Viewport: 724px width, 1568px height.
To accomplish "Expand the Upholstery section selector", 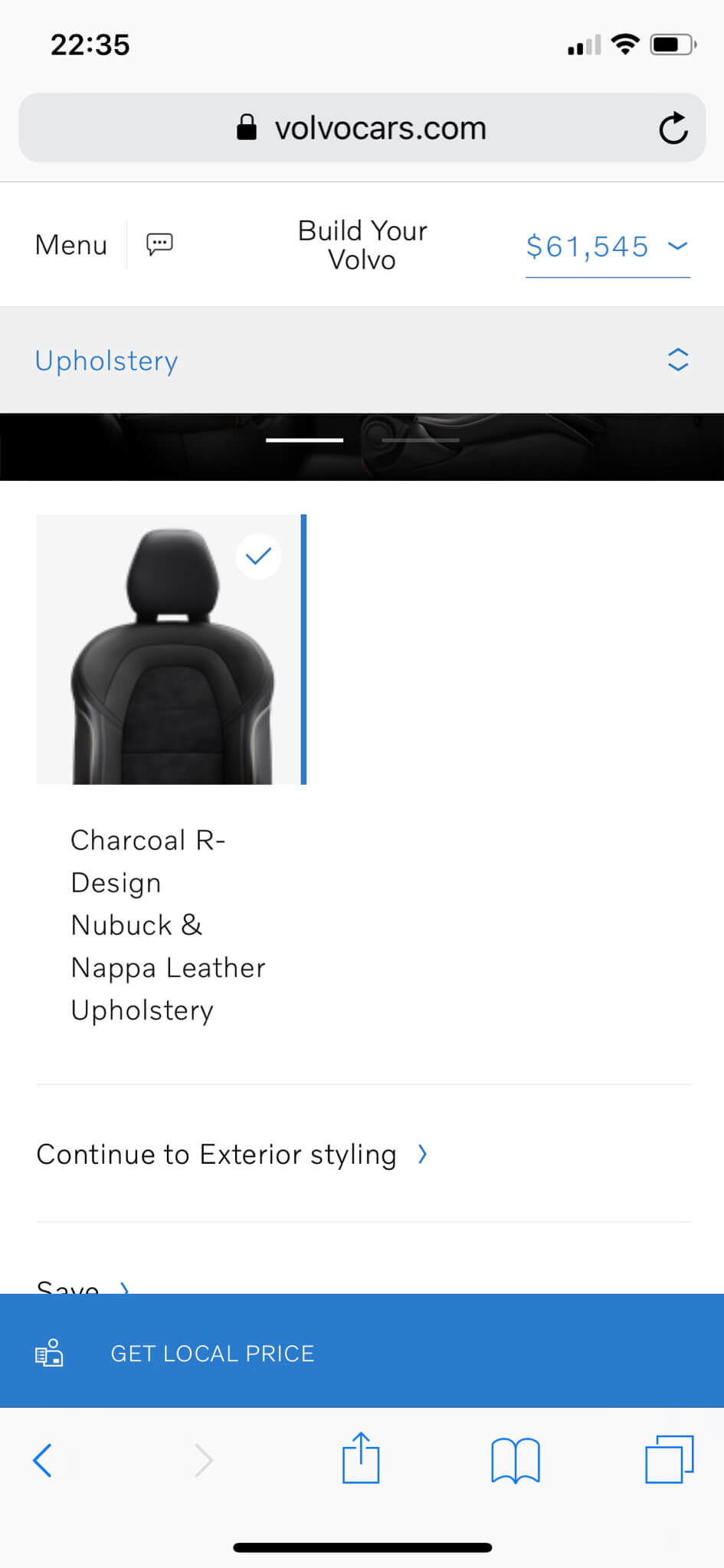I will tap(677, 360).
